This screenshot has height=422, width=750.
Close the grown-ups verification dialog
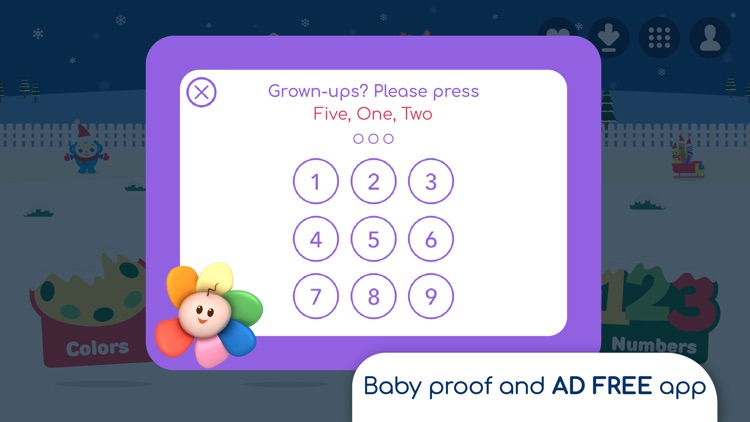click(202, 93)
